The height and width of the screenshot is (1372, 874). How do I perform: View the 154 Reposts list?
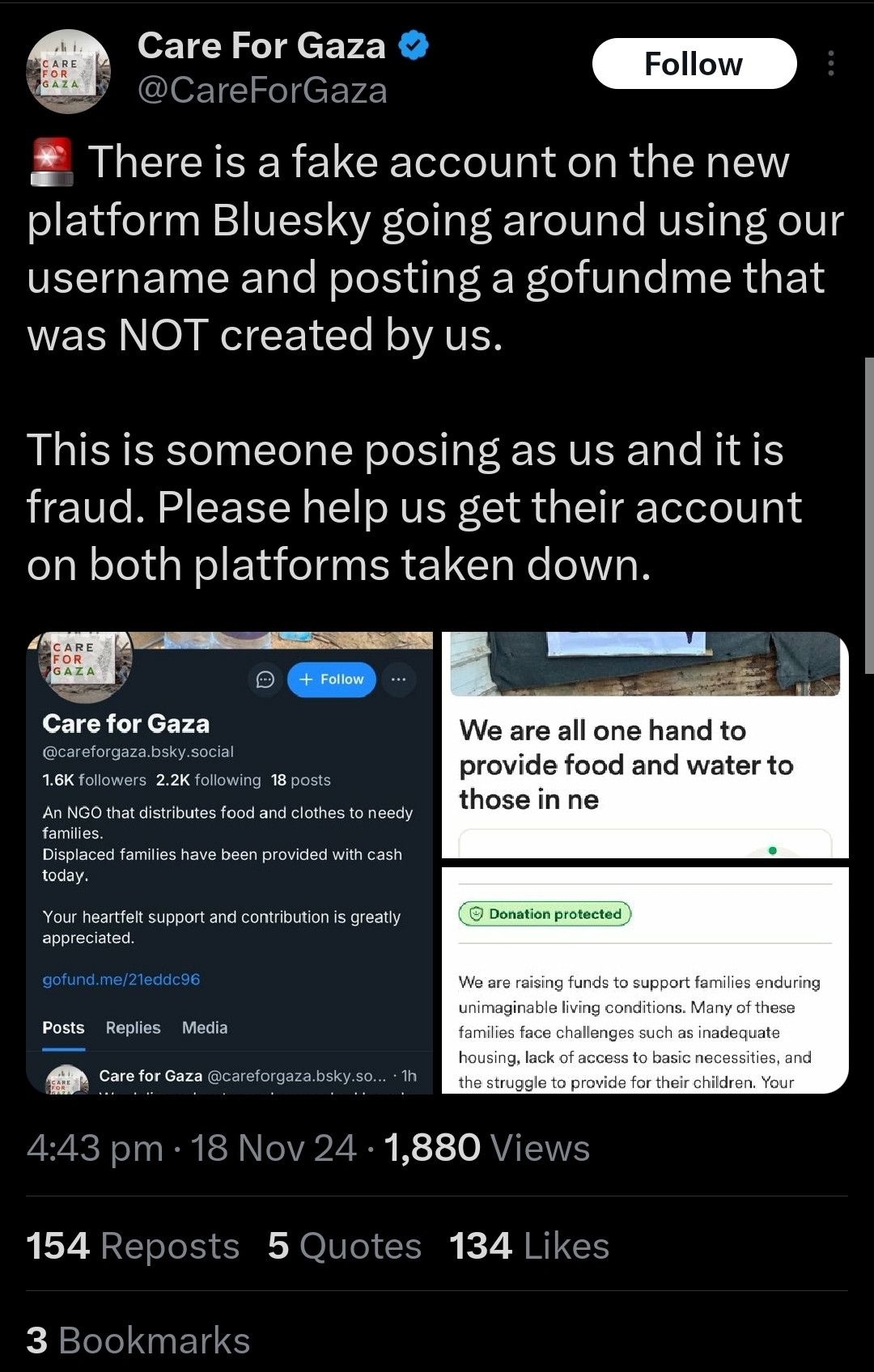tap(133, 1246)
